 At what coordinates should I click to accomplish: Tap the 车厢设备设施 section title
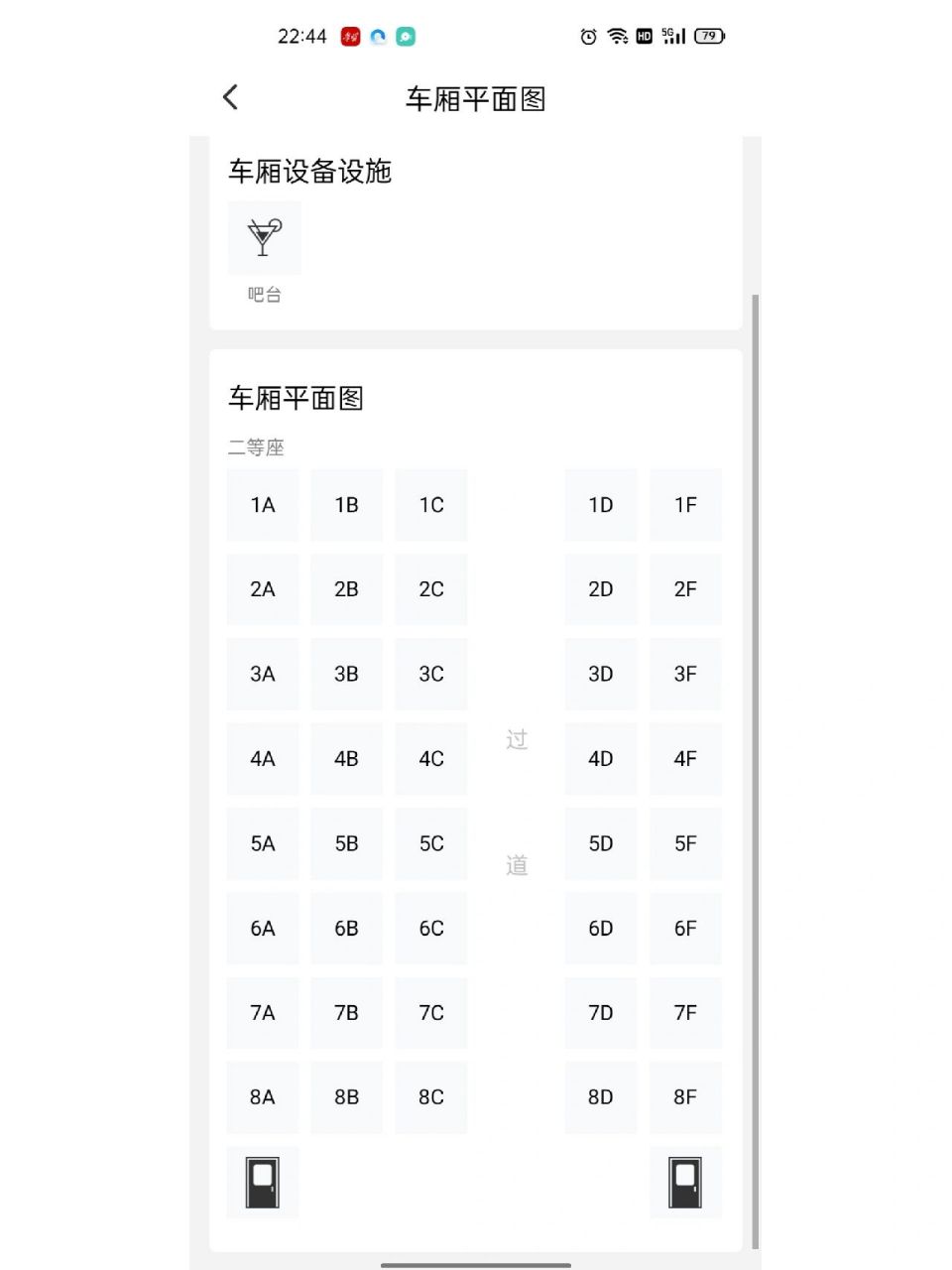[x=310, y=171]
